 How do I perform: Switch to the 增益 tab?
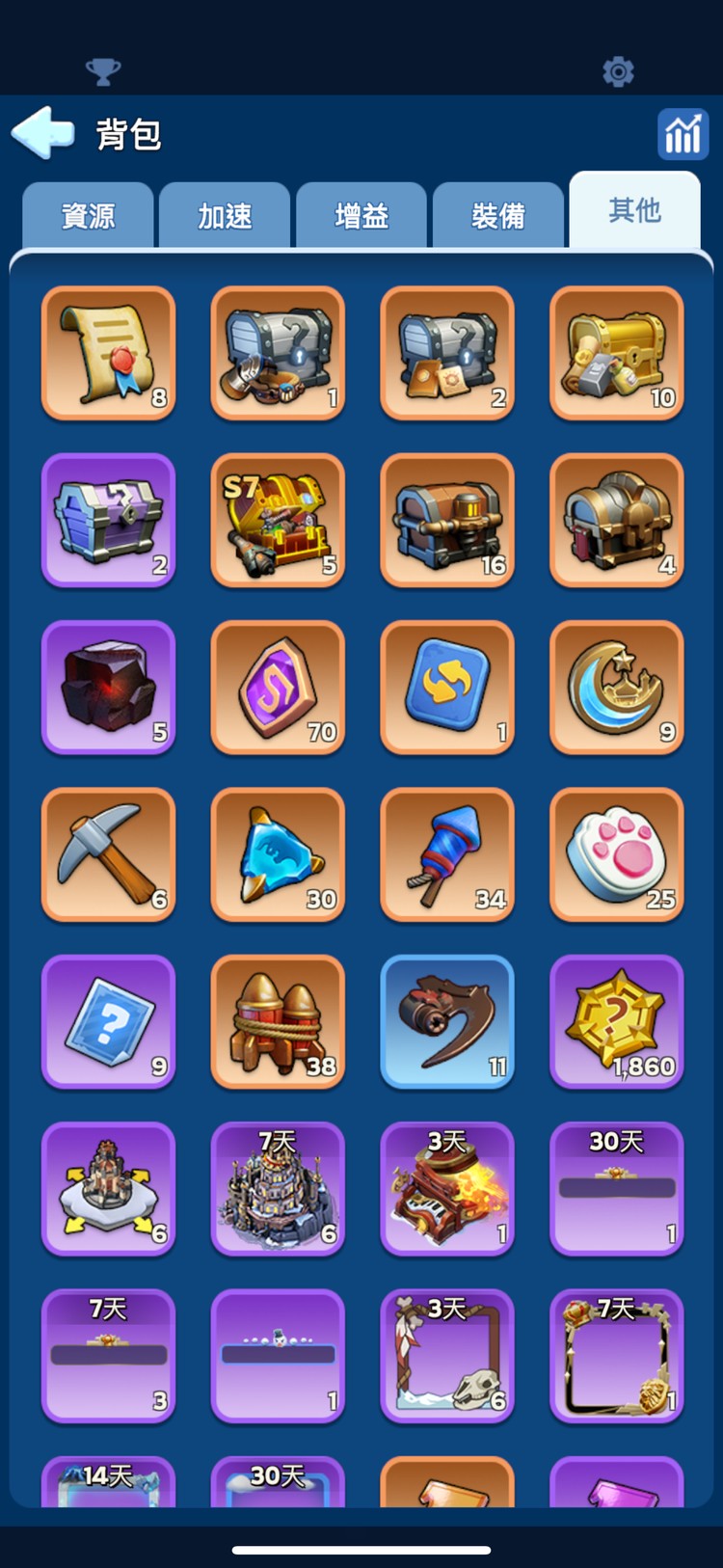[x=361, y=215]
